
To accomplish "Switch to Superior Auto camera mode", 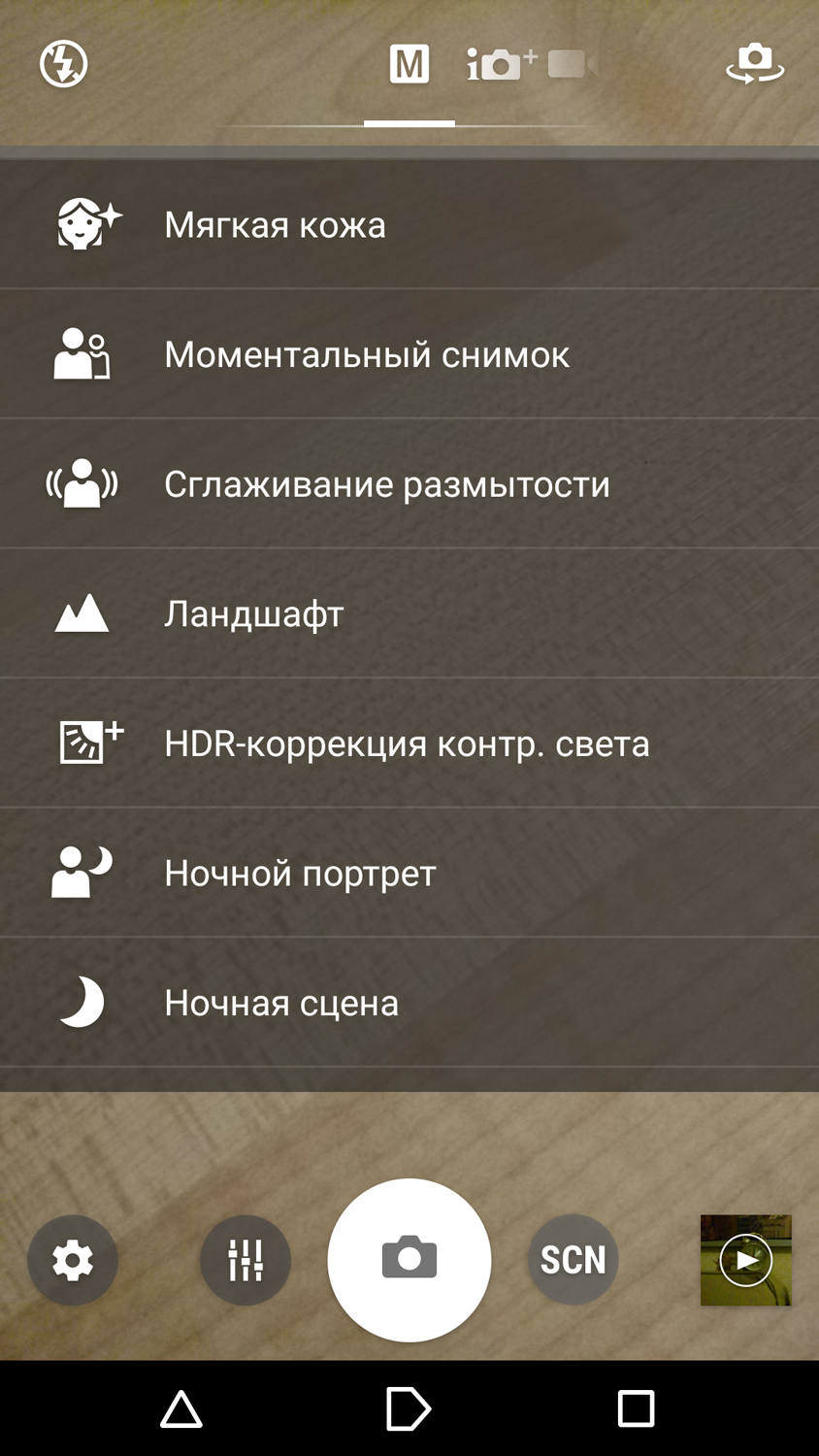I will [x=501, y=64].
